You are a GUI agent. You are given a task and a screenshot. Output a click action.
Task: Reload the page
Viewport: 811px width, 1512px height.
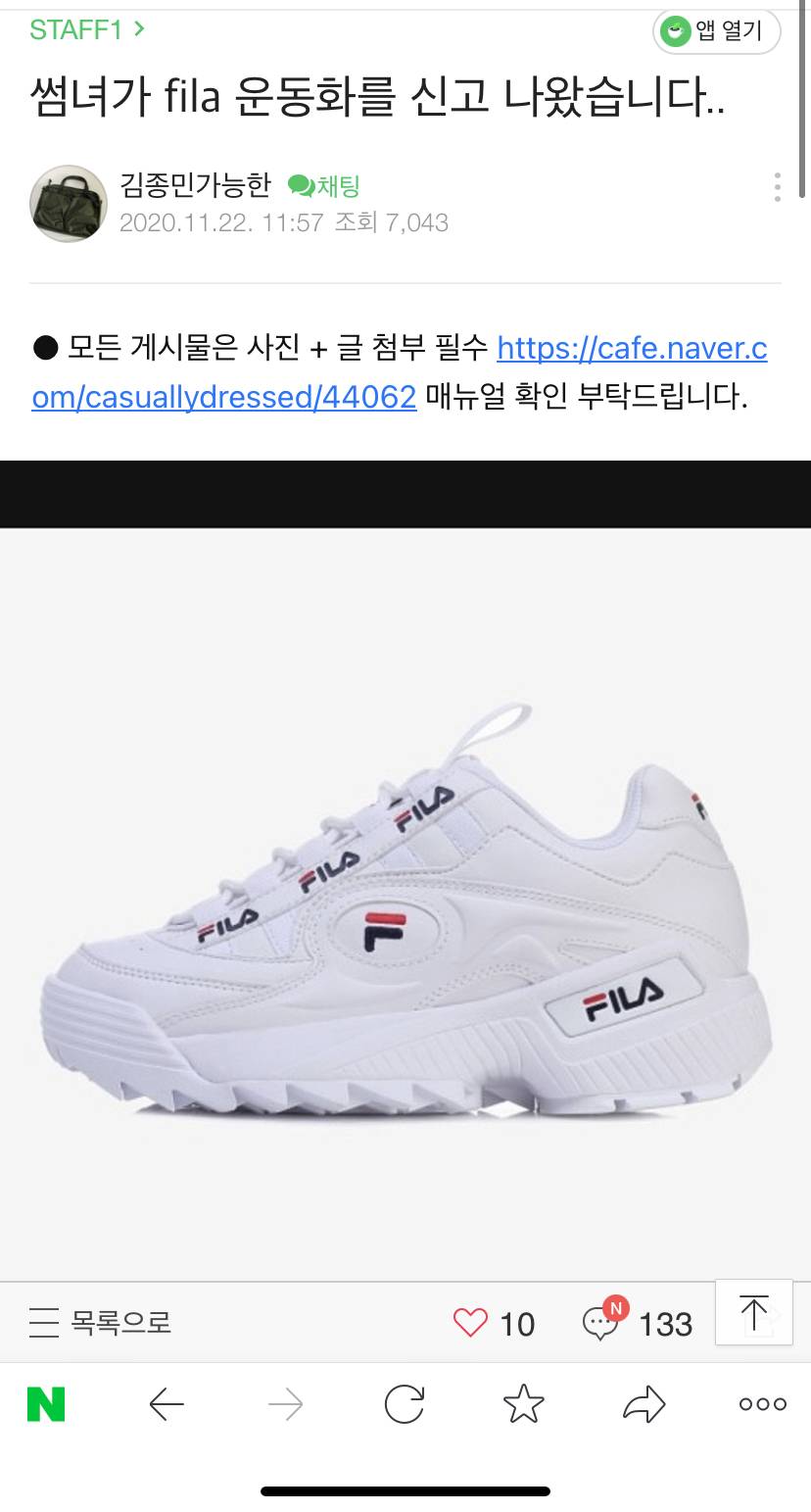point(404,1405)
